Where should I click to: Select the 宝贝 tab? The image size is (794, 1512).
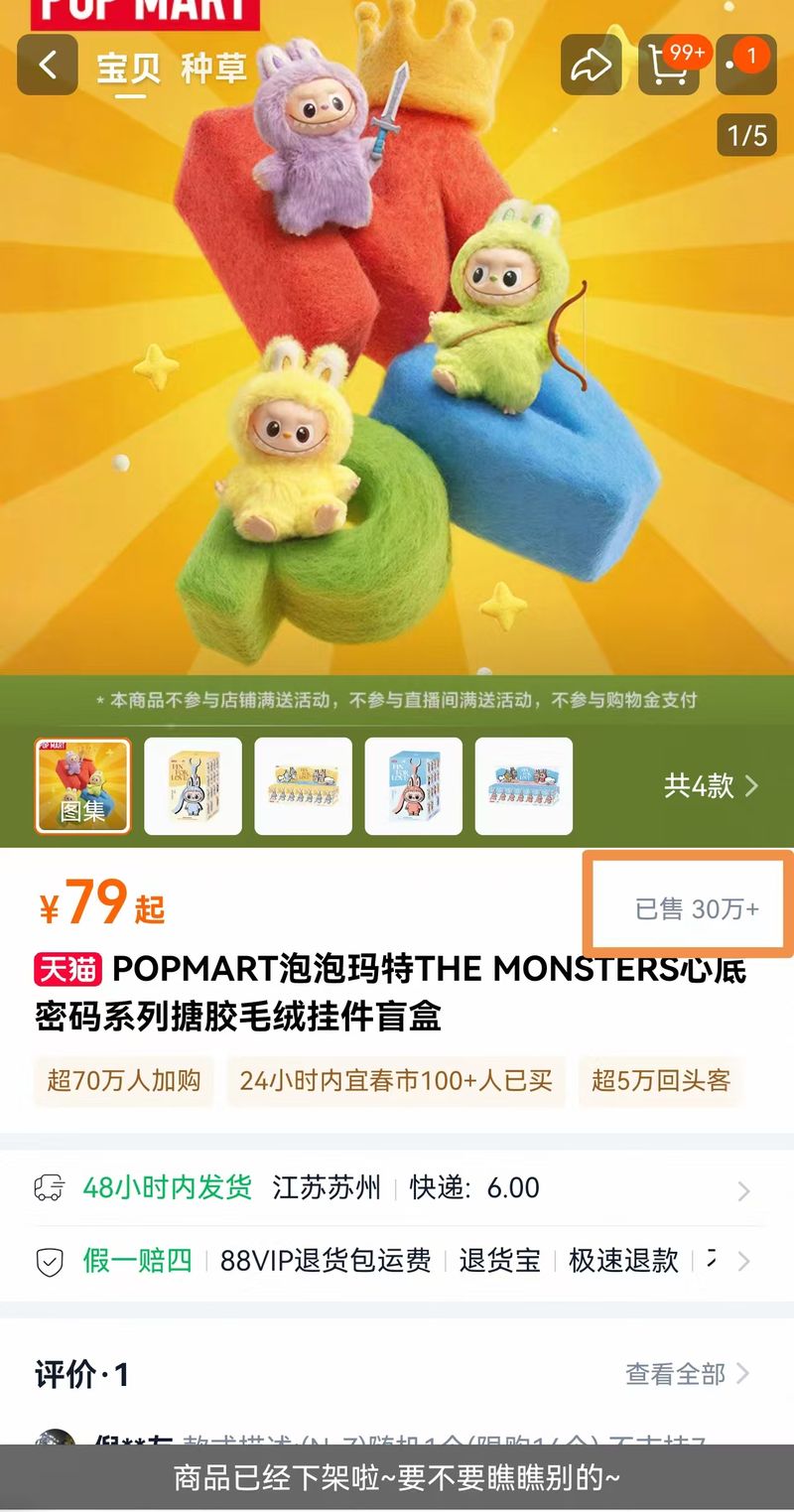point(129,69)
